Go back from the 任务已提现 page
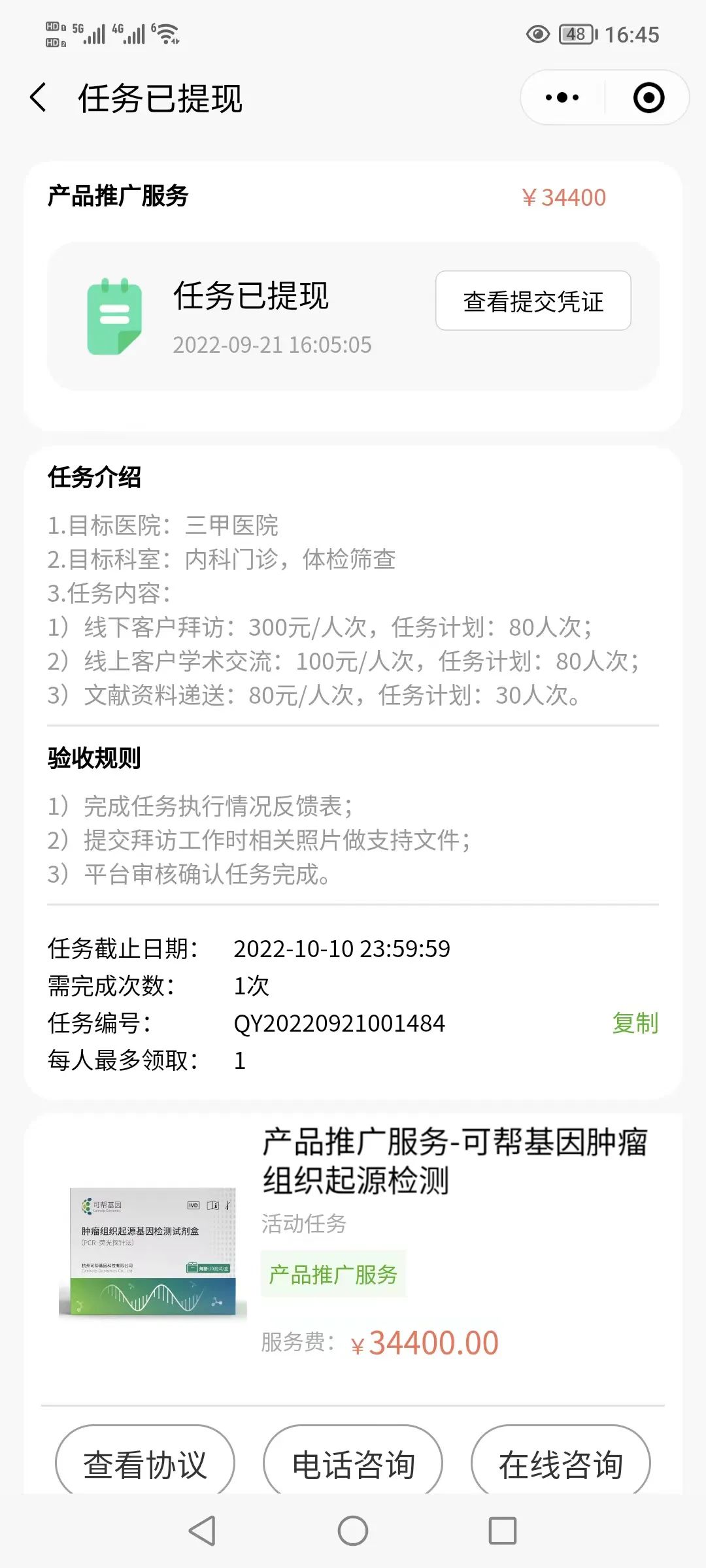The height and width of the screenshot is (1568, 706). (x=39, y=99)
